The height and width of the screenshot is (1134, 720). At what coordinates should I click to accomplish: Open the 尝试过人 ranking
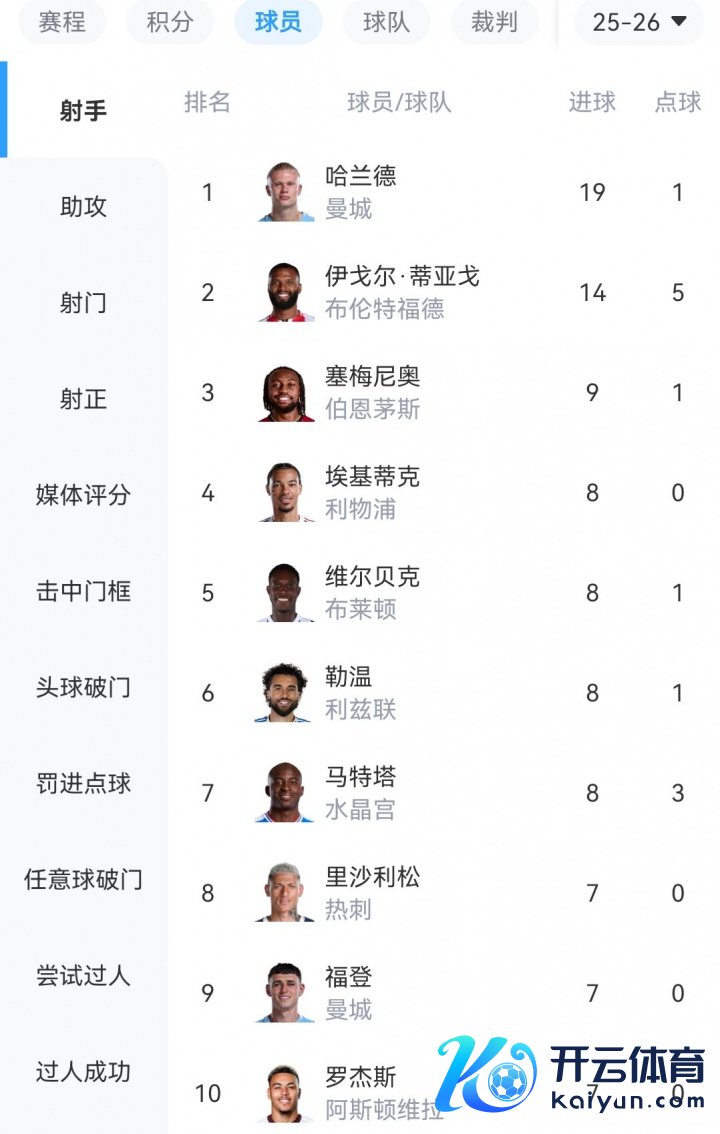[x=83, y=976]
